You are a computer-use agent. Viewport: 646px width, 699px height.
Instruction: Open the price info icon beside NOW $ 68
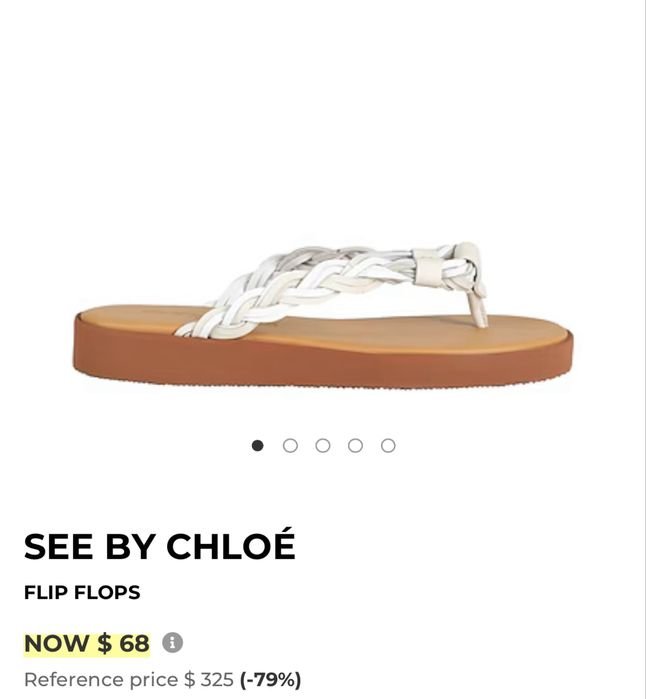pos(172,642)
